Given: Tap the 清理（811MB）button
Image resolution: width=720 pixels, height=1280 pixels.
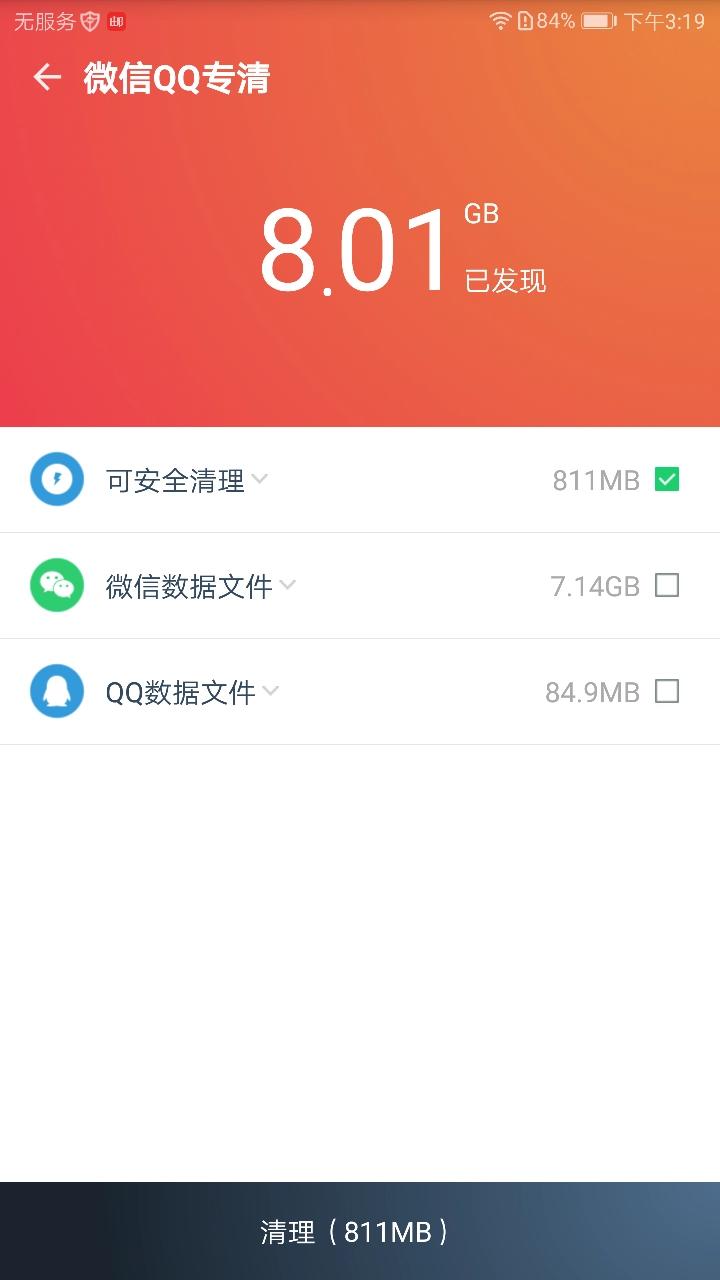Looking at the screenshot, I should pyautogui.click(x=360, y=1231).
